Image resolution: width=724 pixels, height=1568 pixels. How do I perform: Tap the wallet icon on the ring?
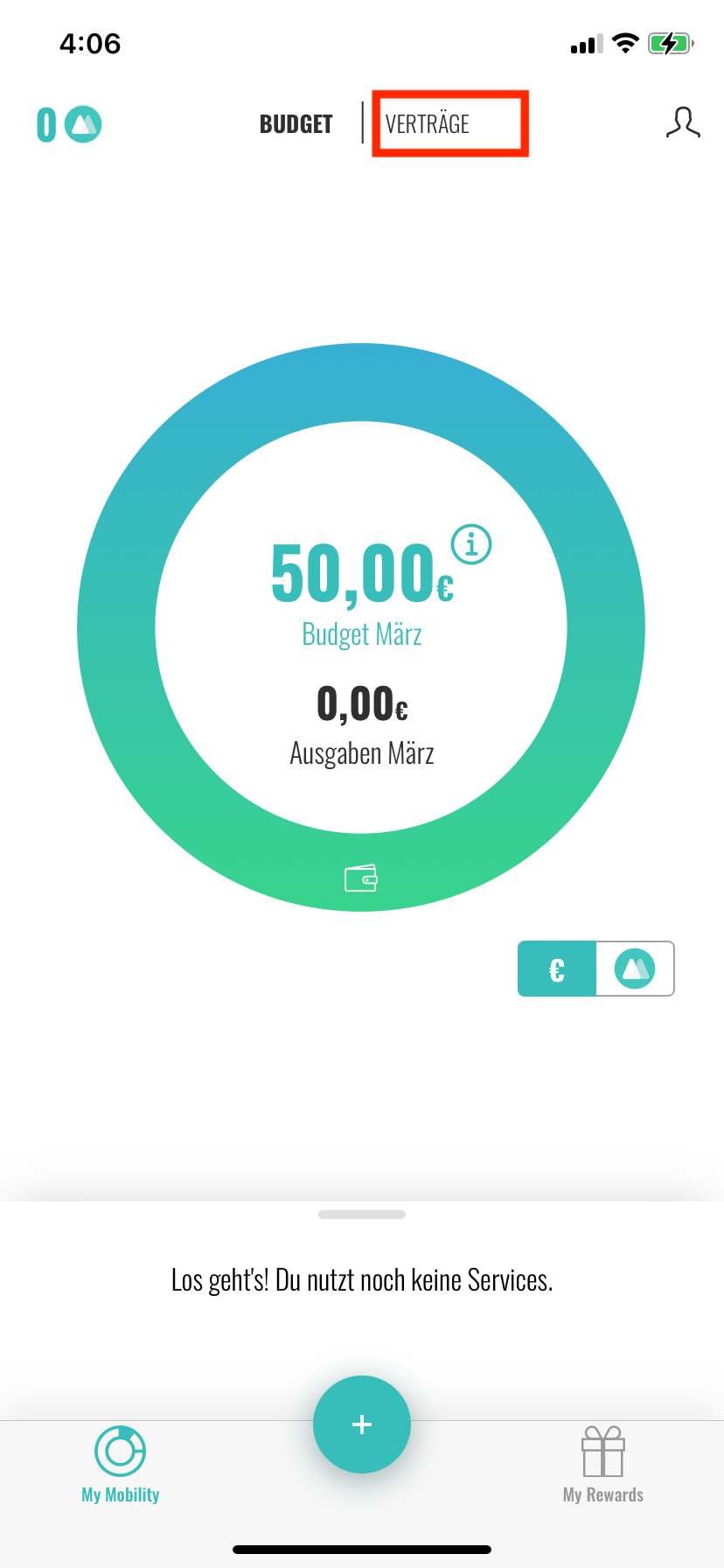[361, 878]
